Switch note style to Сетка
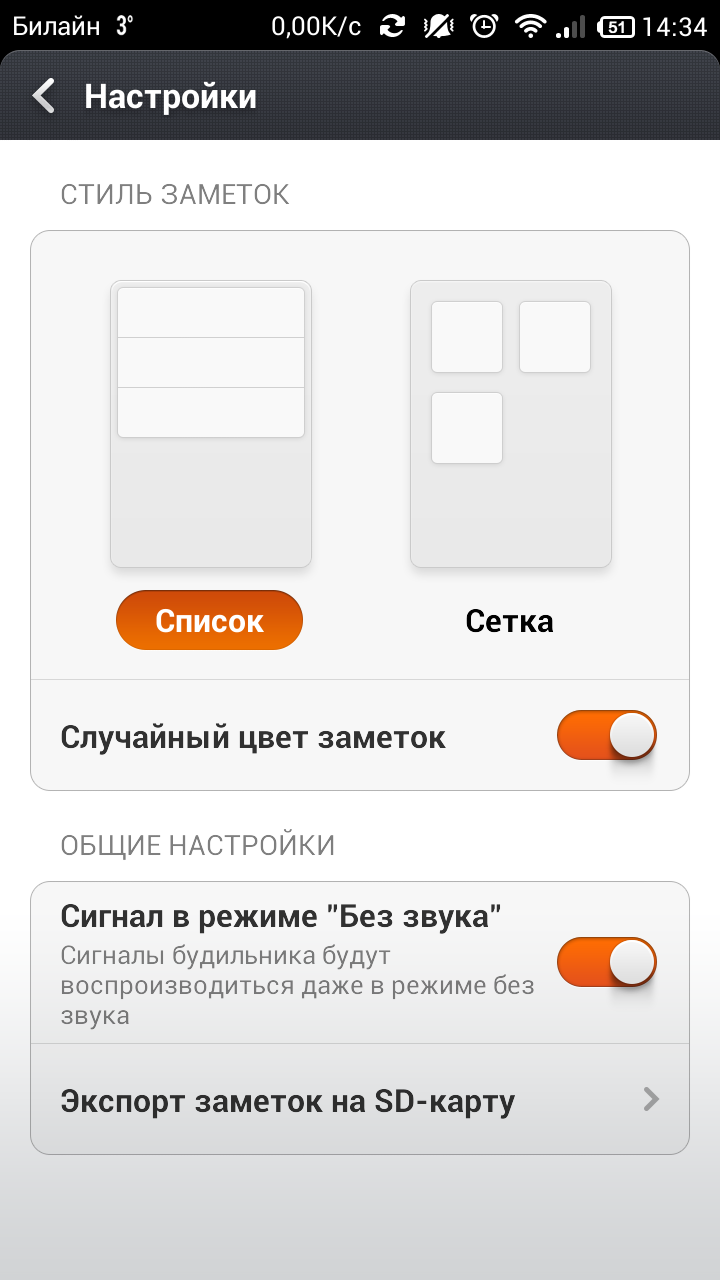The height and width of the screenshot is (1280, 720). [509, 621]
